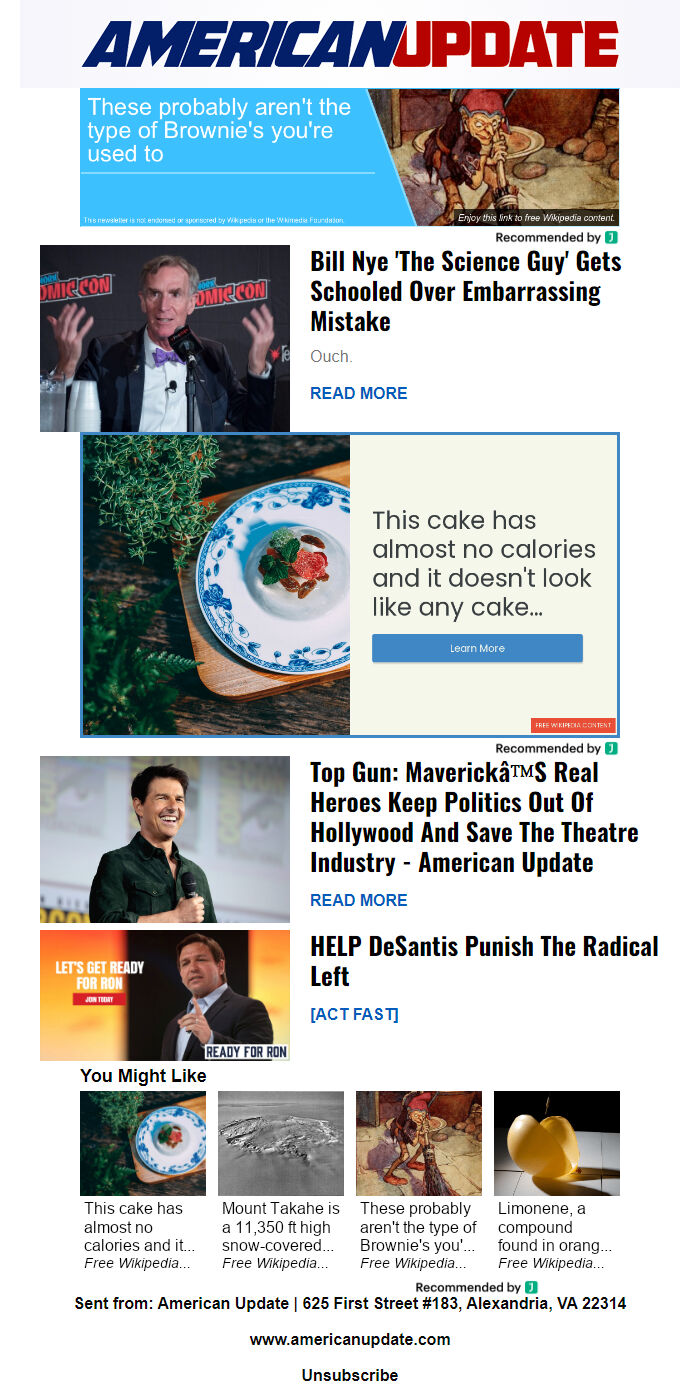Open the American Update logo header
The width and height of the screenshot is (700, 1395).
350,44
